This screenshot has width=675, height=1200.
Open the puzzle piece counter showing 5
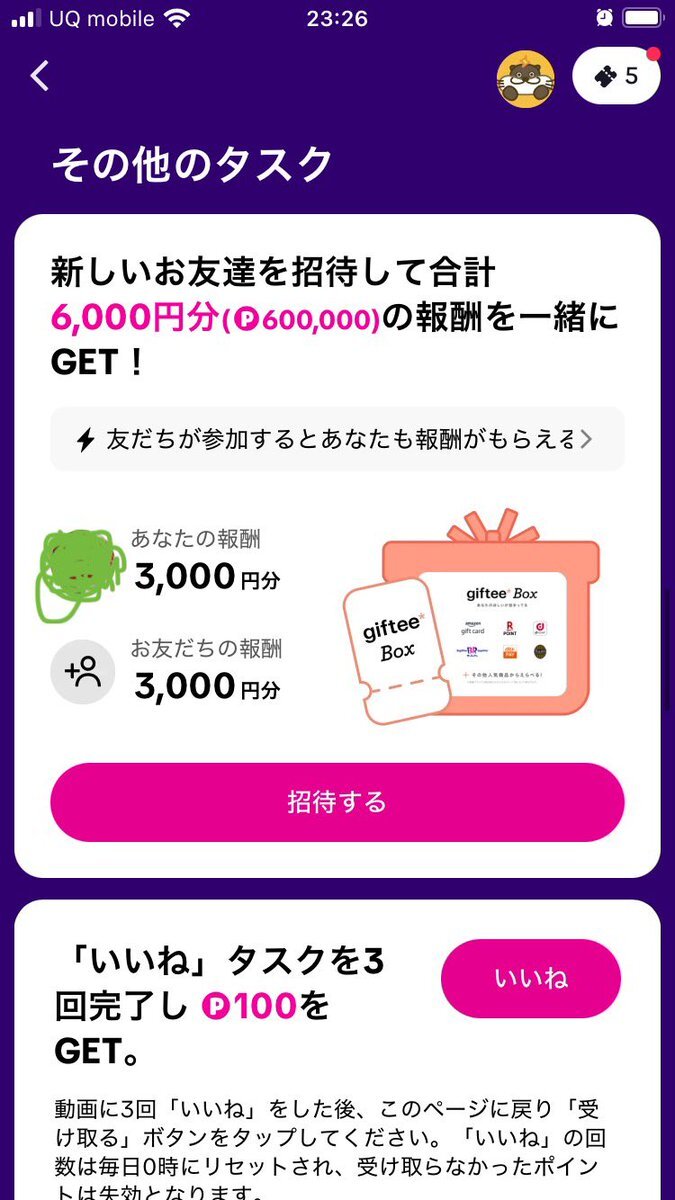coord(616,76)
